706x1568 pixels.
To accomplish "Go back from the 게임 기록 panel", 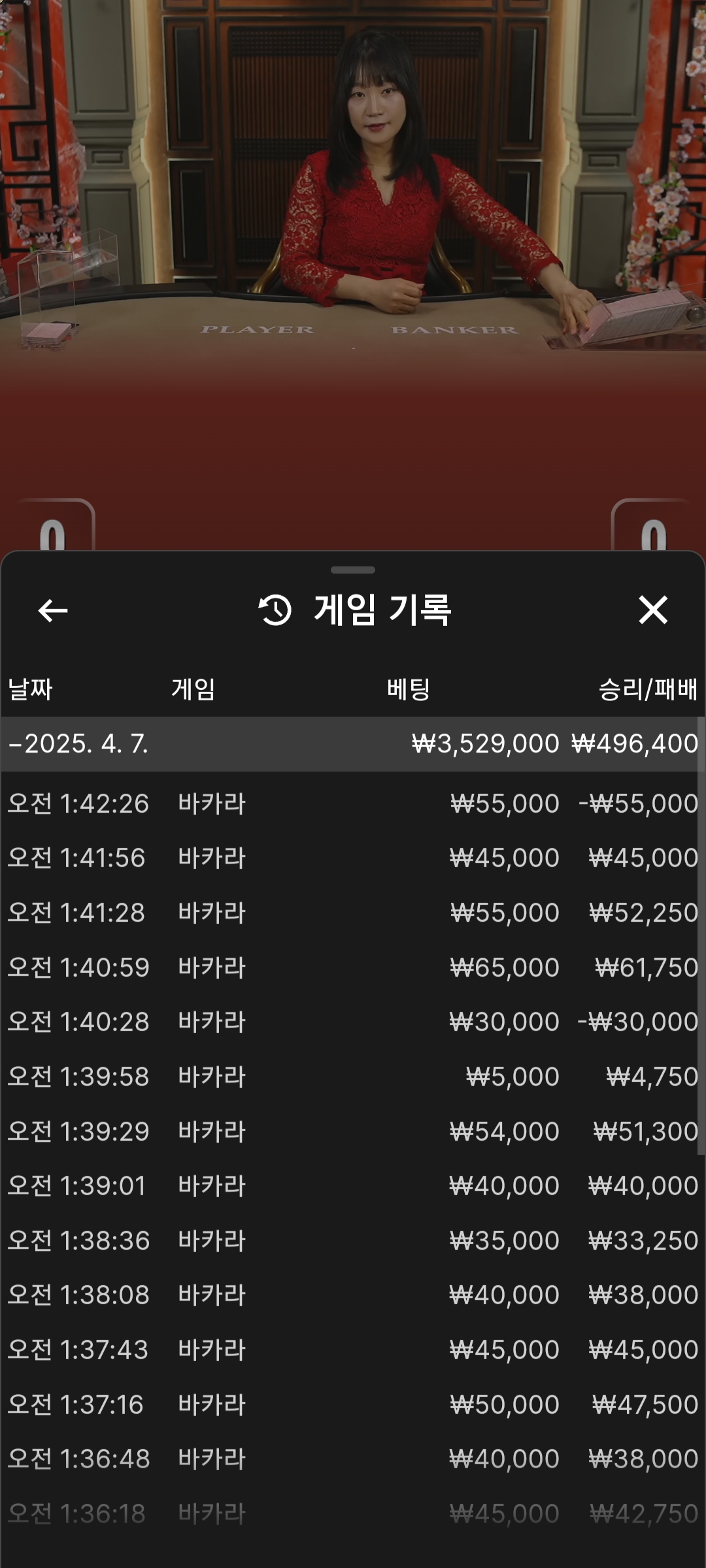I will [x=53, y=611].
